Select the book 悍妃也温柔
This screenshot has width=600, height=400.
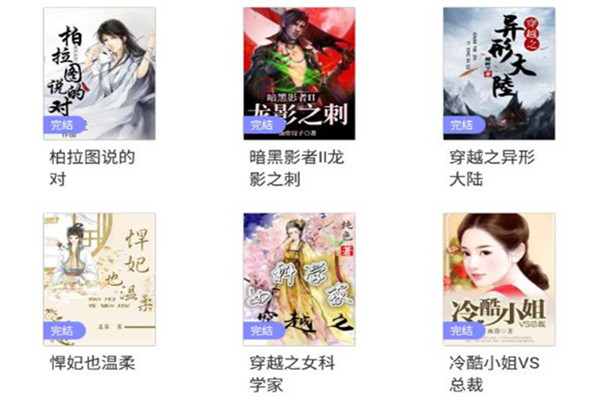click(99, 278)
